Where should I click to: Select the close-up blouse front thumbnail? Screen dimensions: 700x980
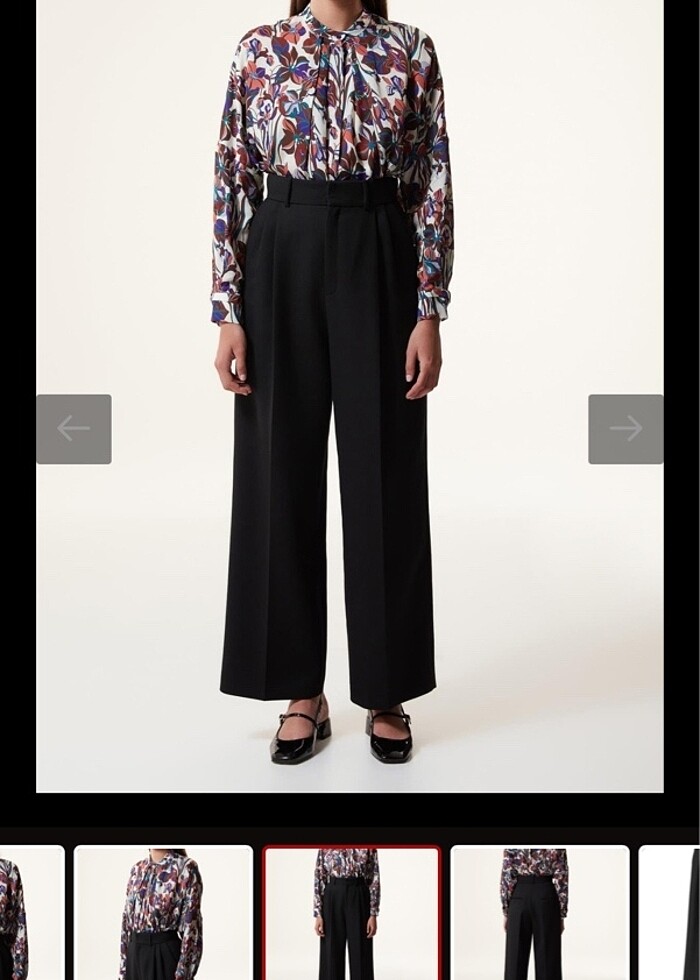point(163,913)
